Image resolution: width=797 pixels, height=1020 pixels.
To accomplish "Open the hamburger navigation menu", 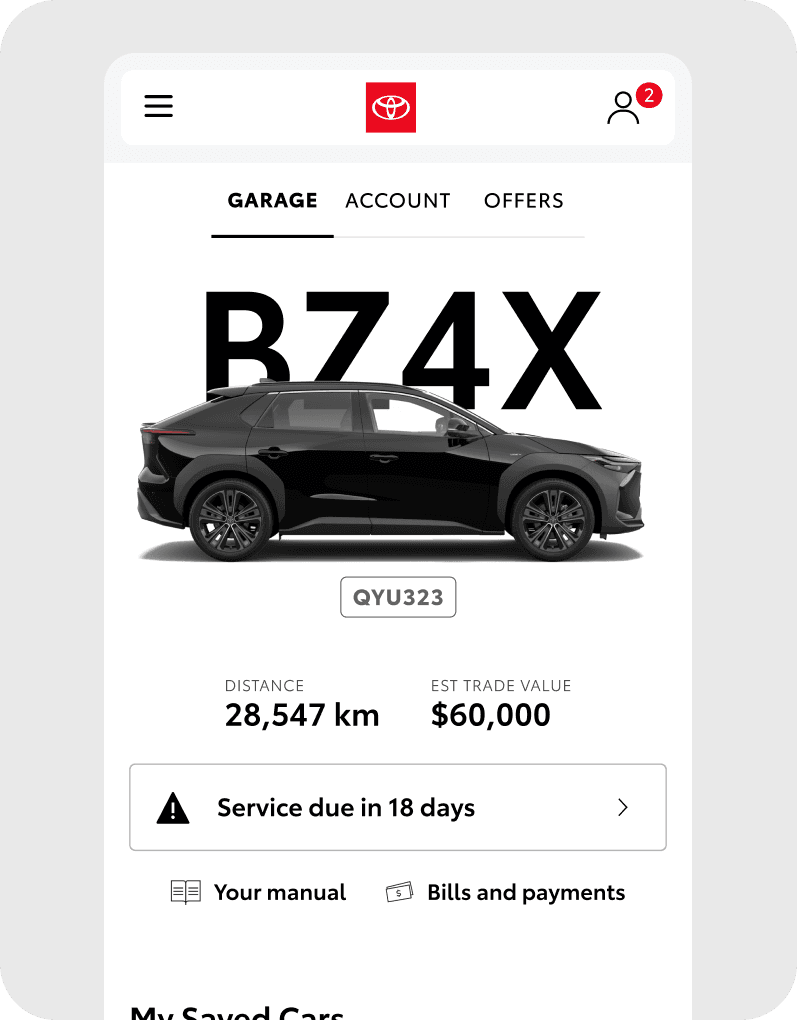I will [158, 106].
